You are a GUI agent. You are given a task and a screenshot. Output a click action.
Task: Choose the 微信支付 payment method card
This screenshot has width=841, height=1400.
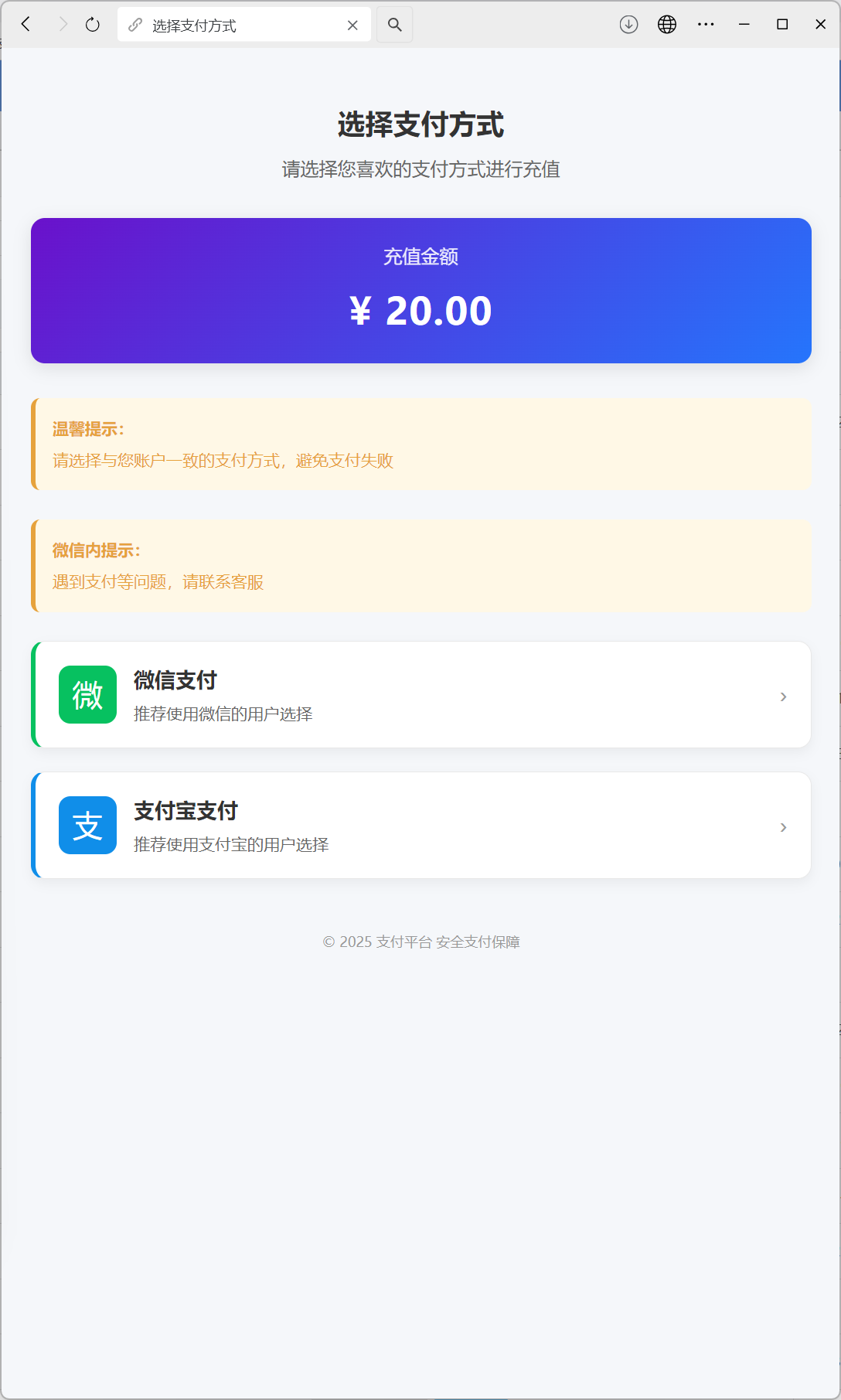click(x=420, y=695)
